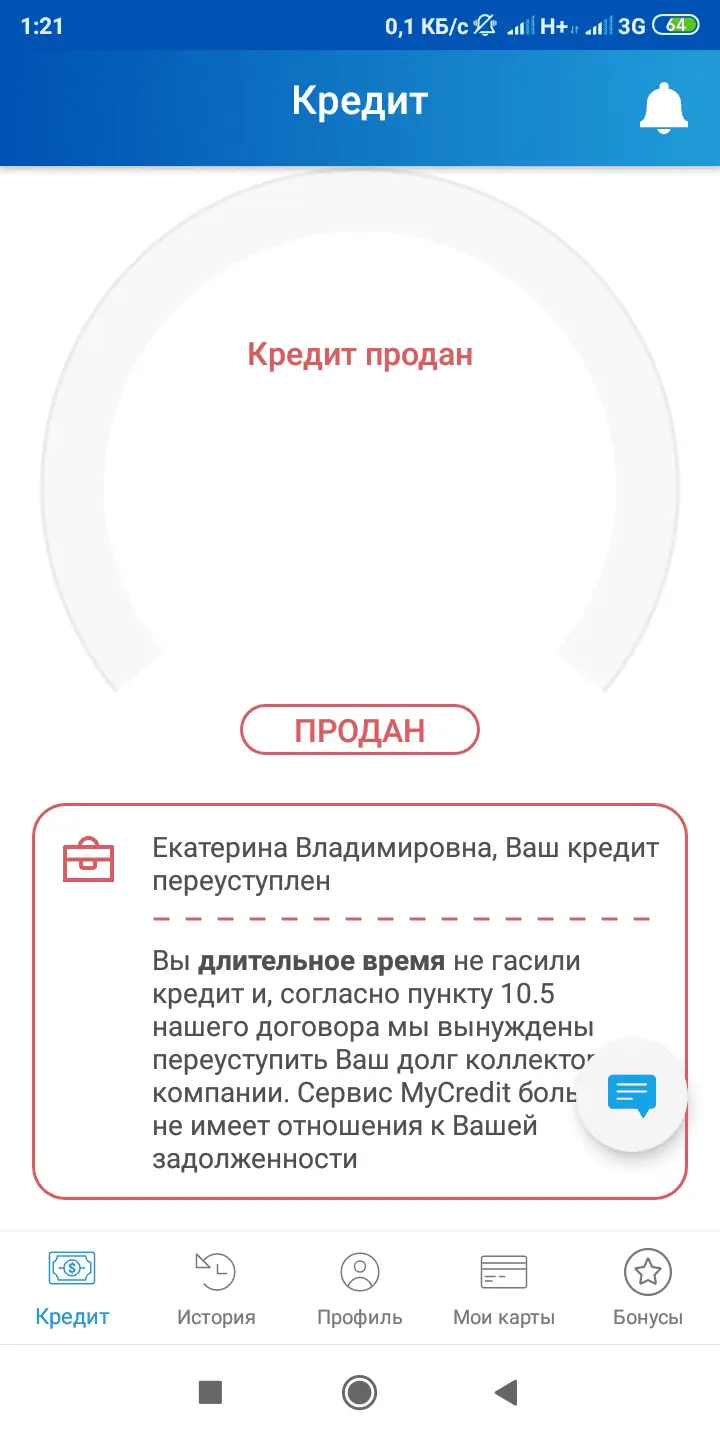Tap the ПРОДАН status button
The height and width of the screenshot is (1440, 720).
tap(360, 730)
